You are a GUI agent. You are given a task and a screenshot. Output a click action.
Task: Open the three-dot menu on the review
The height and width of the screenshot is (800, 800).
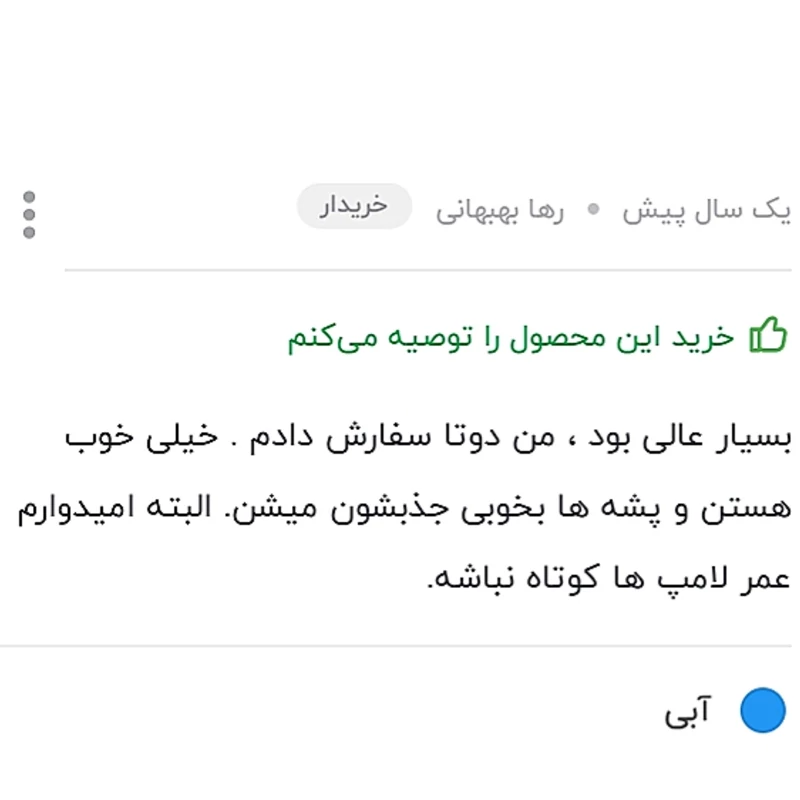click(29, 215)
